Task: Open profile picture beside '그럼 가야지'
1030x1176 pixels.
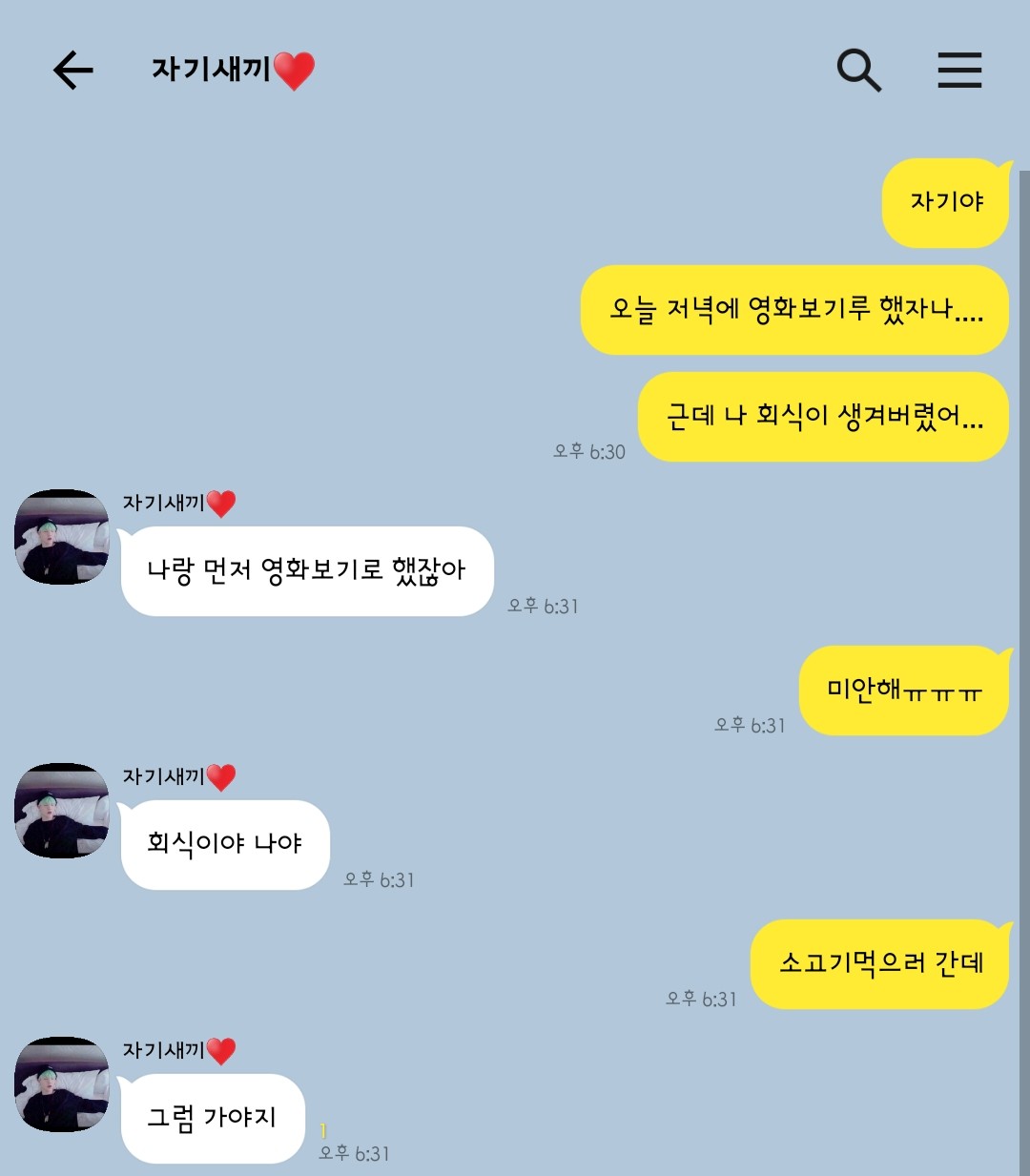Action: coord(62,1084)
